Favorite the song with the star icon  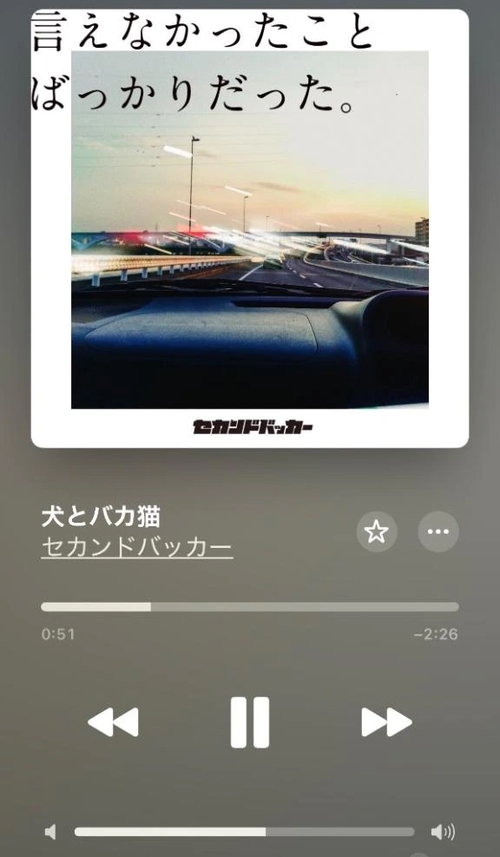[377, 531]
